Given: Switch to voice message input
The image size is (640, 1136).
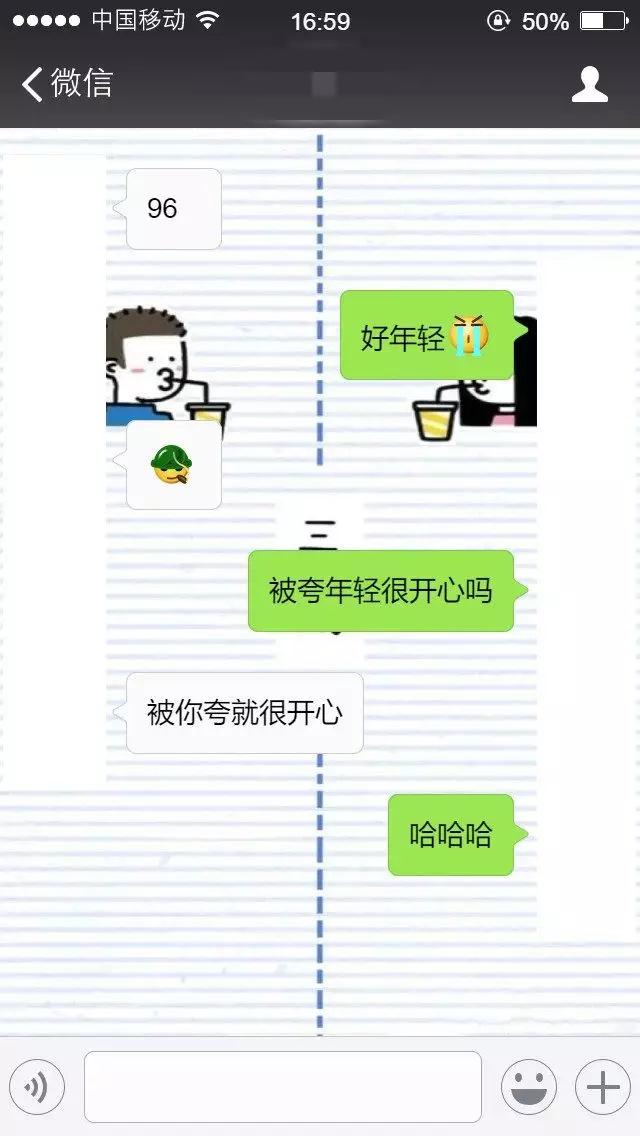Looking at the screenshot, I should pyautogui.click(x=37, y=1087).
